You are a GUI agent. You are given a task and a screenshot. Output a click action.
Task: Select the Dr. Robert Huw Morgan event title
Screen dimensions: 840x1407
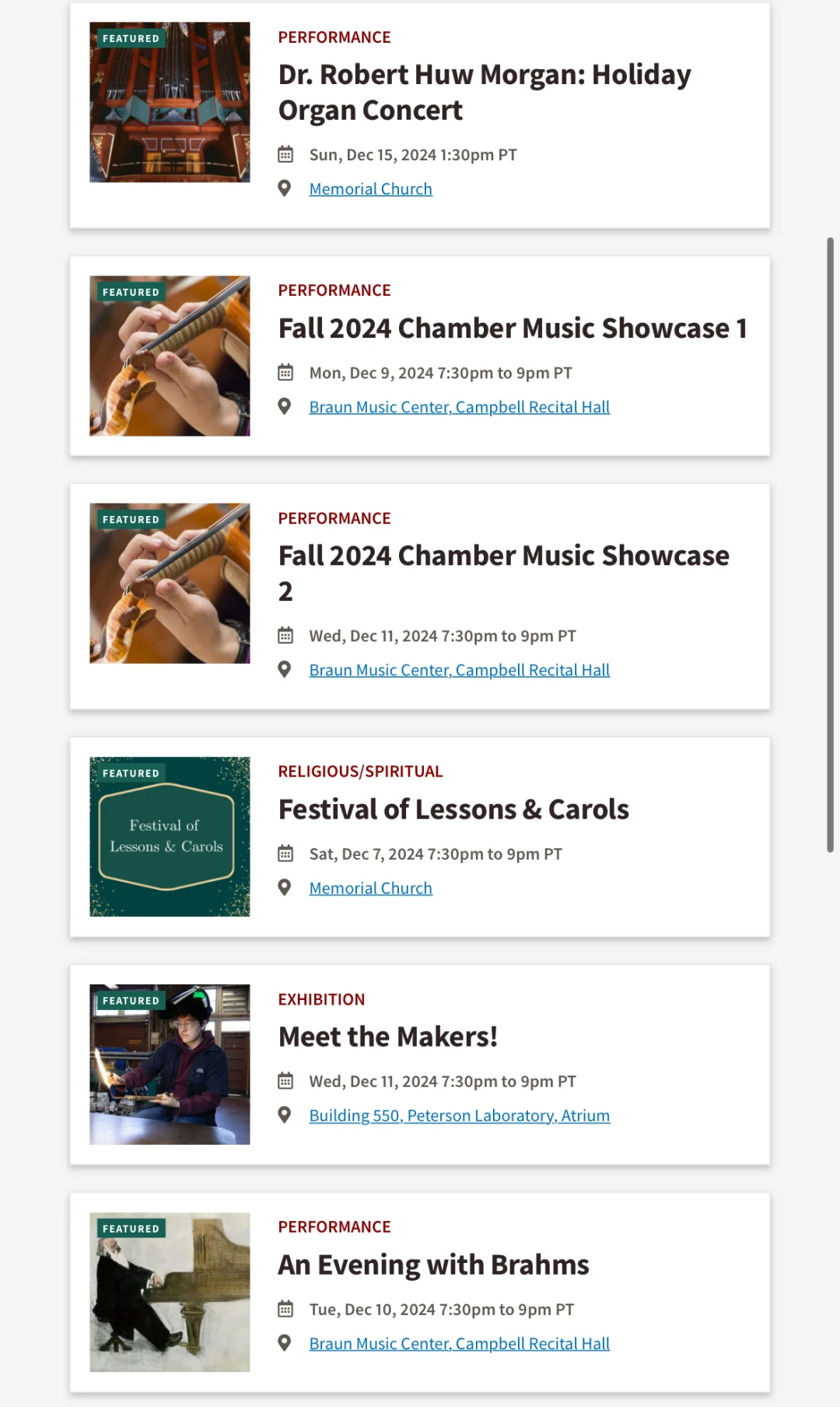pos(484,91)
